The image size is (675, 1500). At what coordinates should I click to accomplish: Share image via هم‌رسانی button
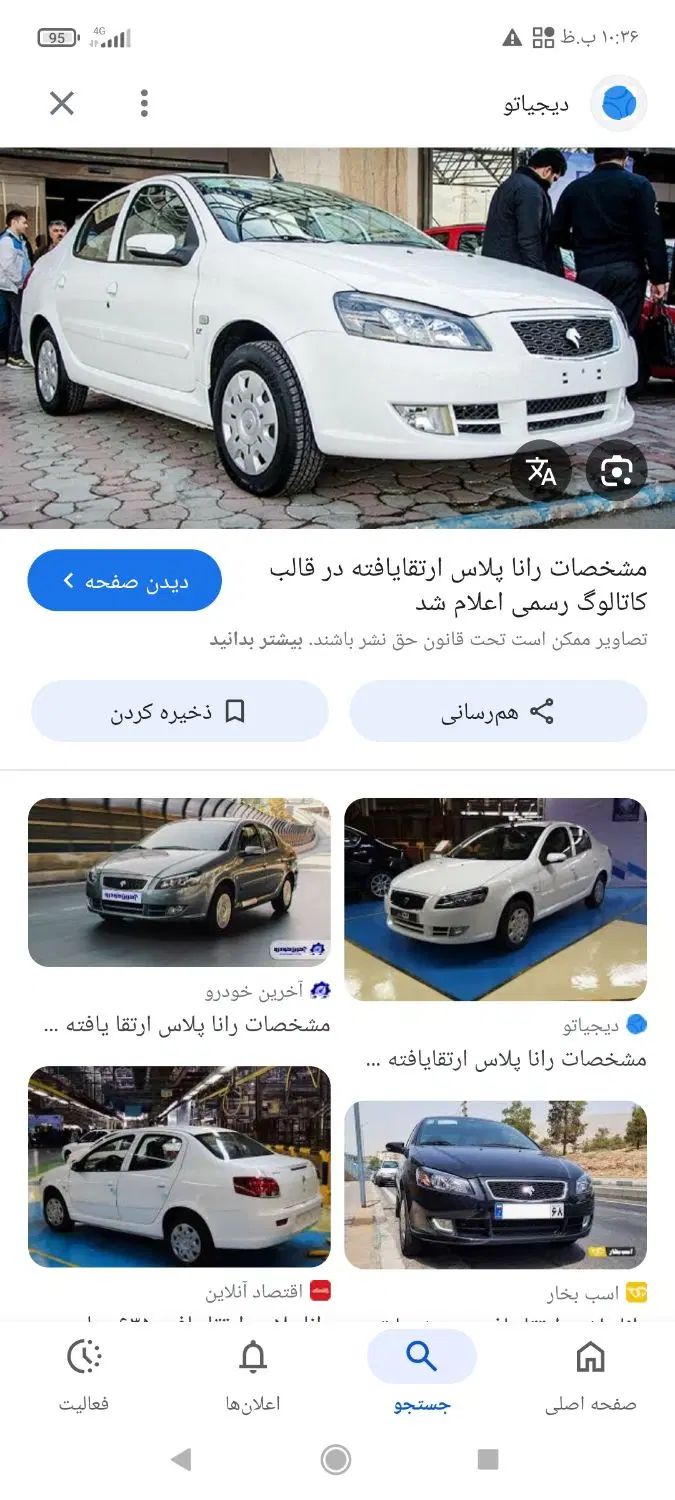tap(498, 711)
